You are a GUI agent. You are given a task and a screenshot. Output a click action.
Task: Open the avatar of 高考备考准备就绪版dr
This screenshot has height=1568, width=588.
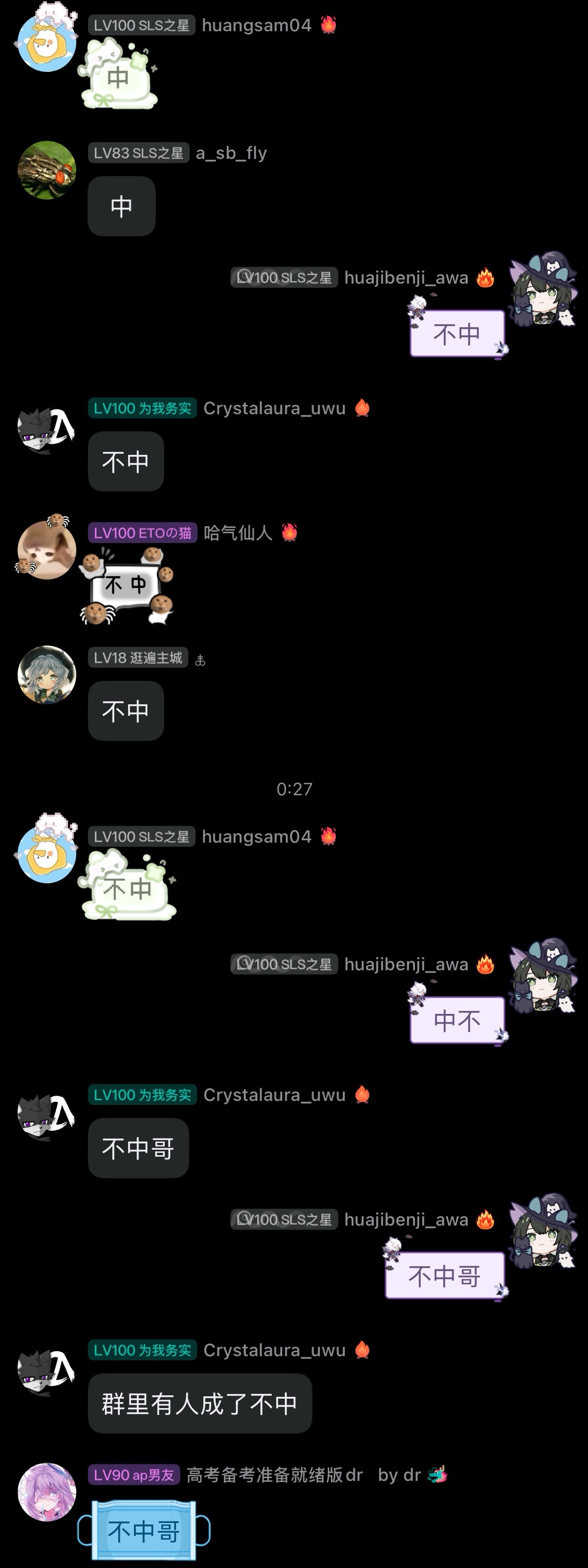pos(47,1491)
